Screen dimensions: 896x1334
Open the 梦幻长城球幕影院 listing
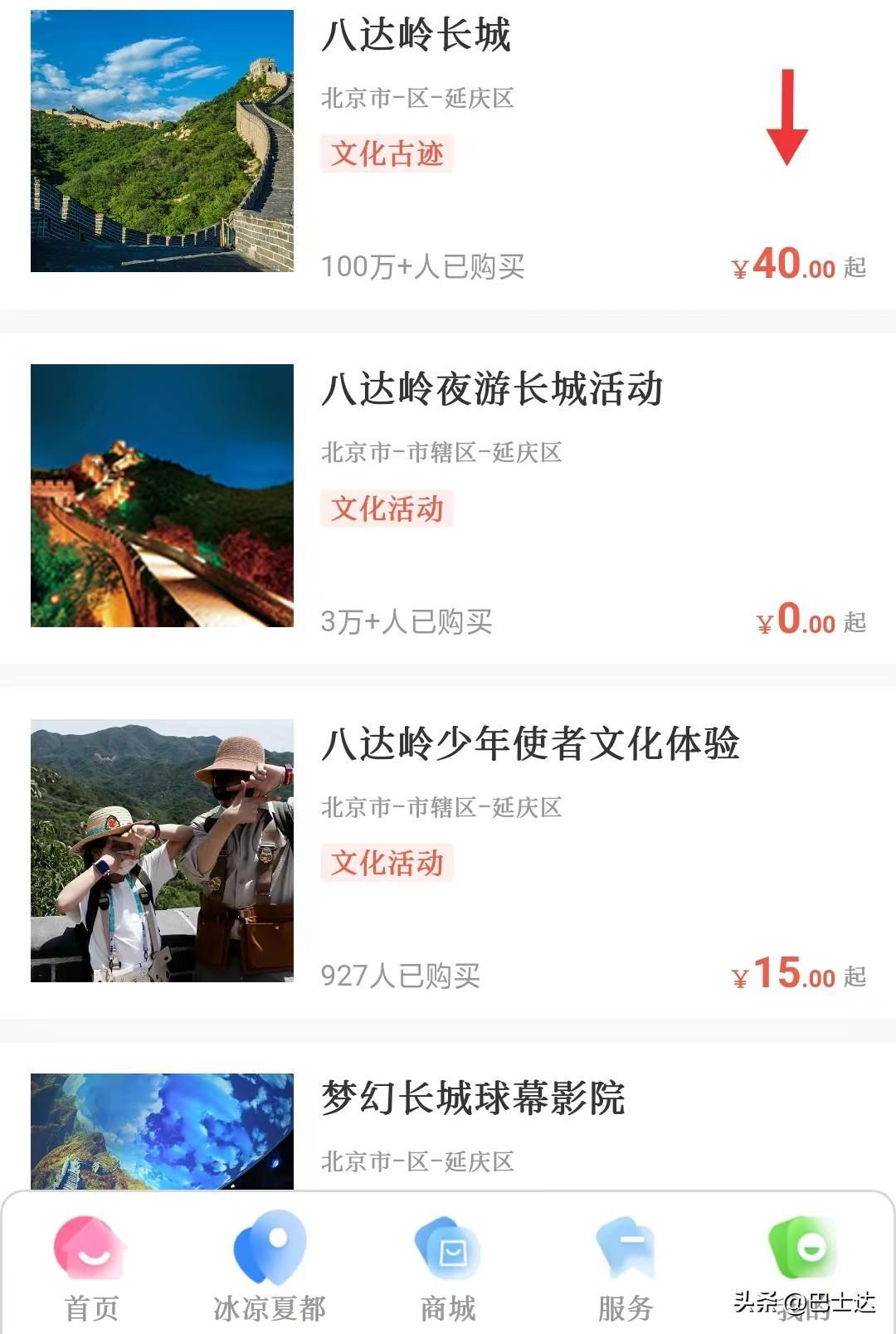coord(473,1098)
